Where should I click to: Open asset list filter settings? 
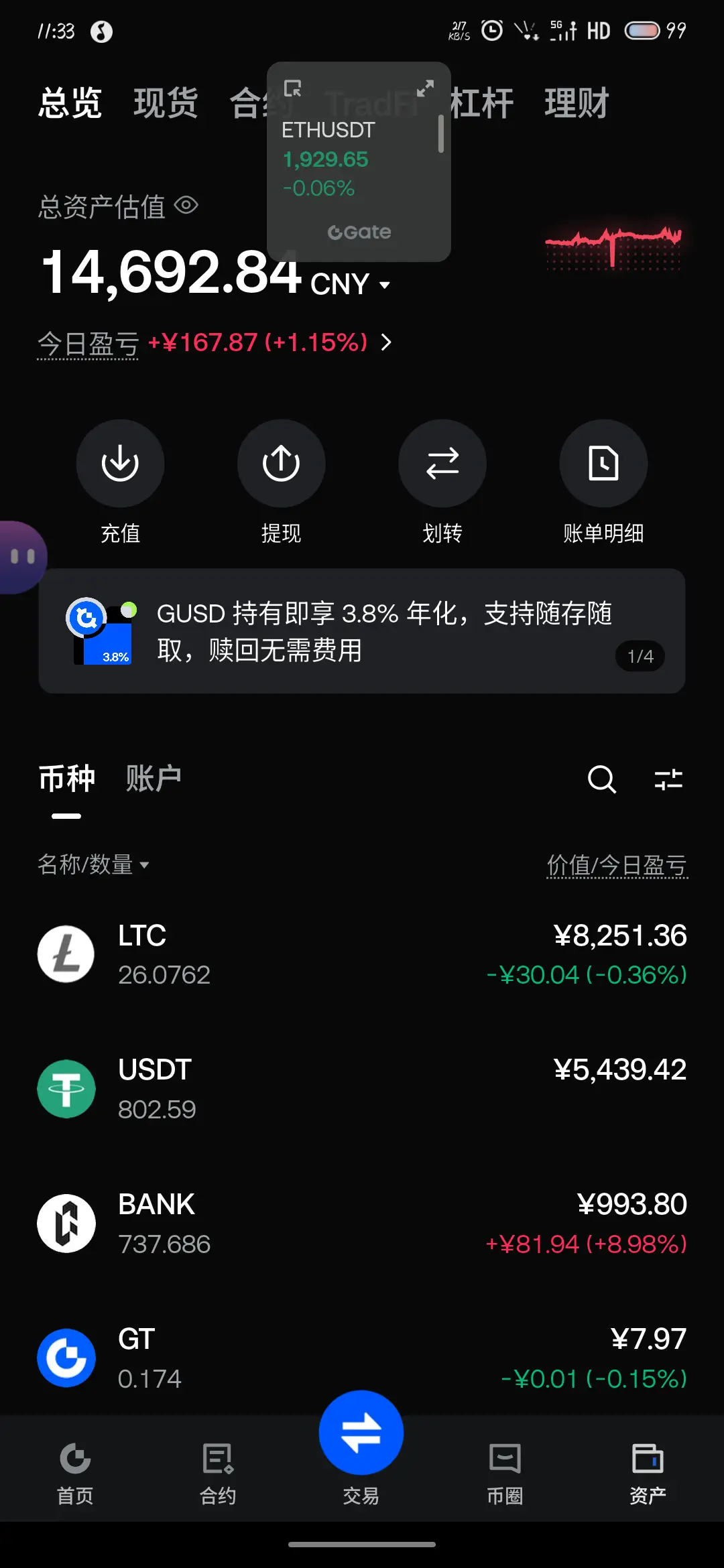tap(668, 779)
